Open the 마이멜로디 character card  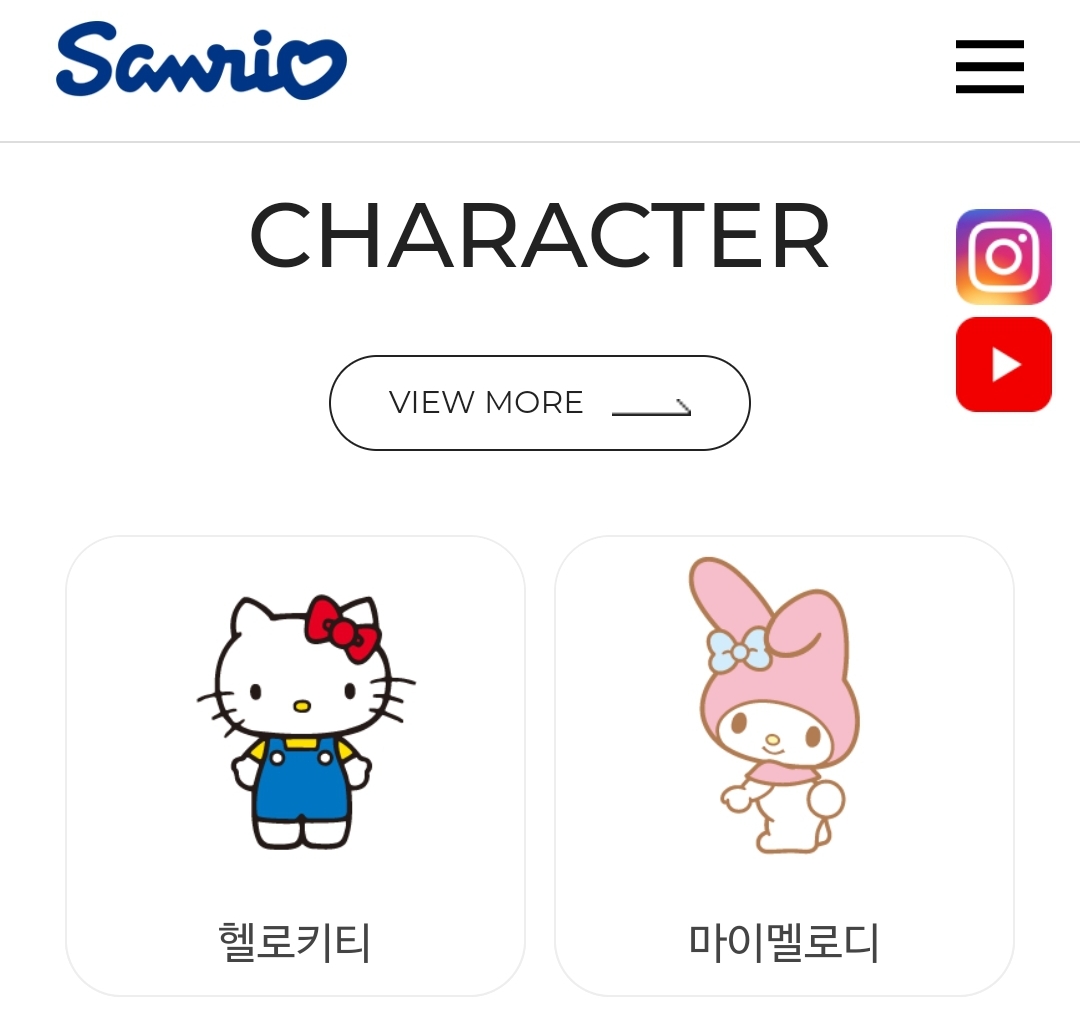784,765
